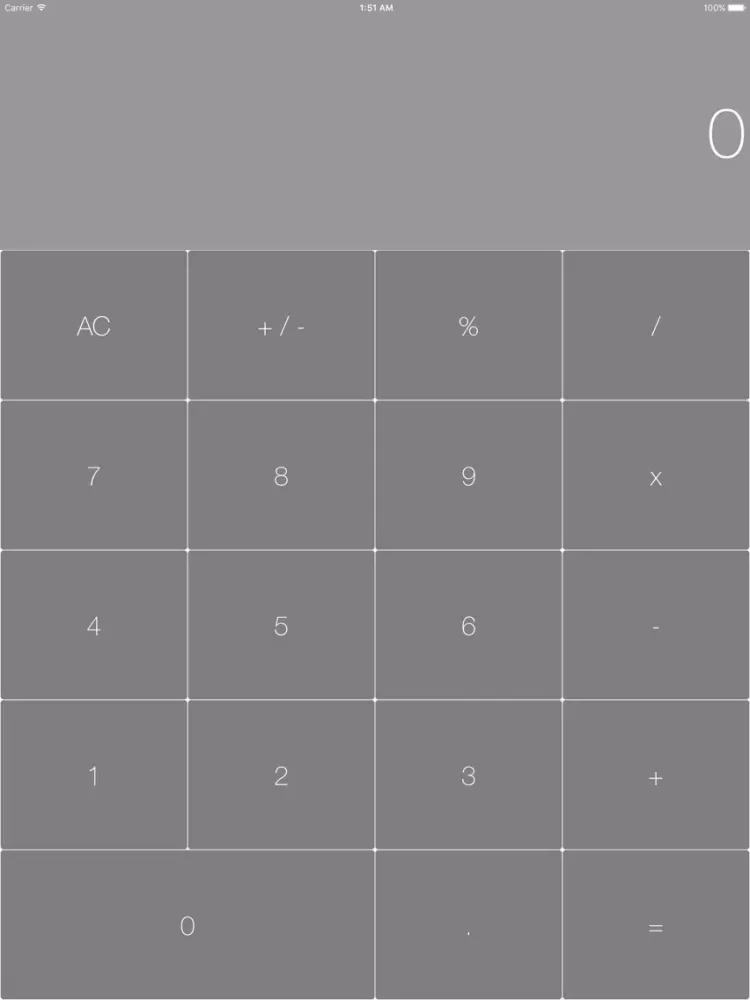750x1000 pixels.
Task: Select the digit 3 key
Action: pos(468,775)
